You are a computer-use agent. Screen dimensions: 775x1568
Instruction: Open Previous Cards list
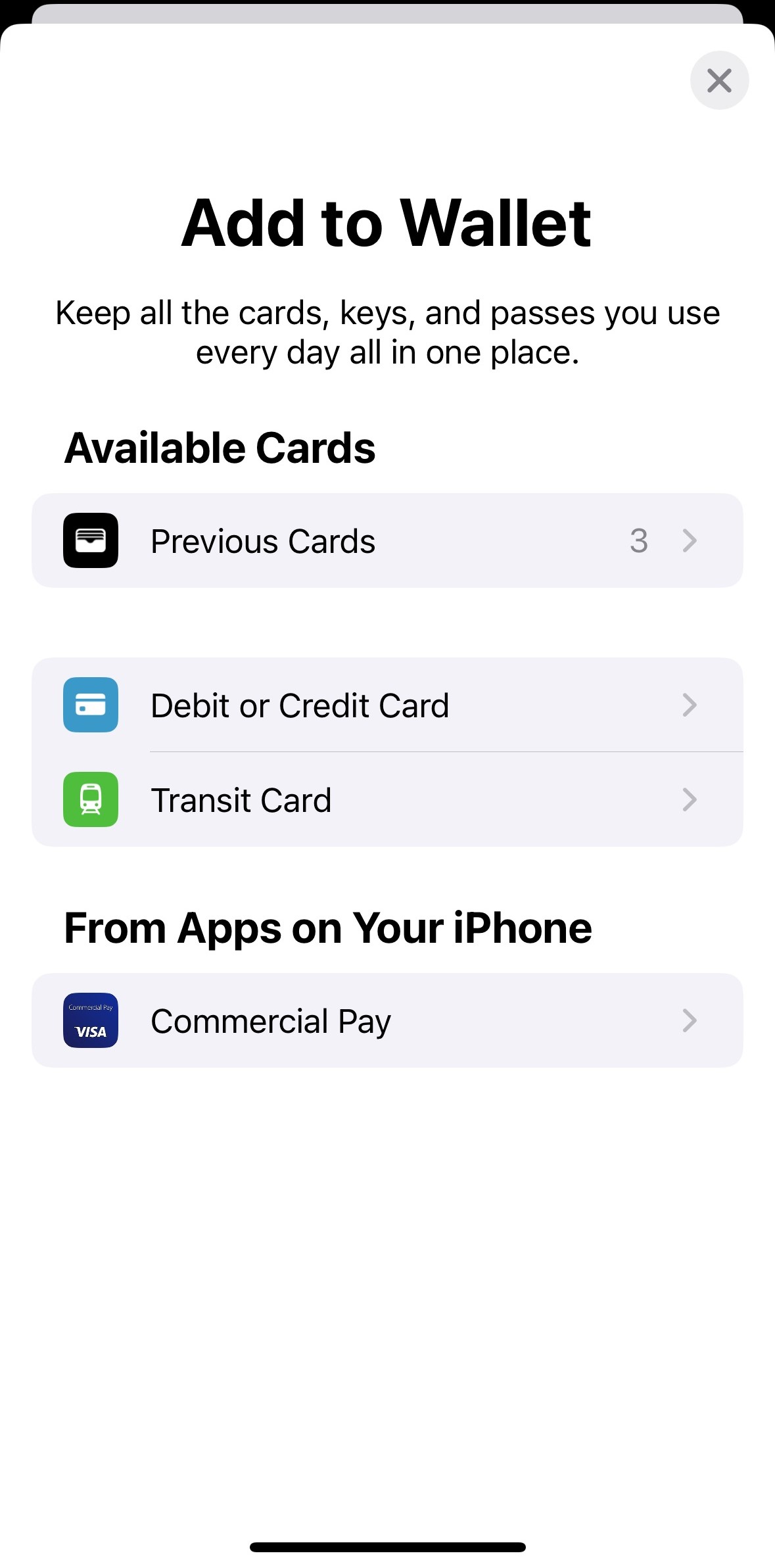coord(387,540)
